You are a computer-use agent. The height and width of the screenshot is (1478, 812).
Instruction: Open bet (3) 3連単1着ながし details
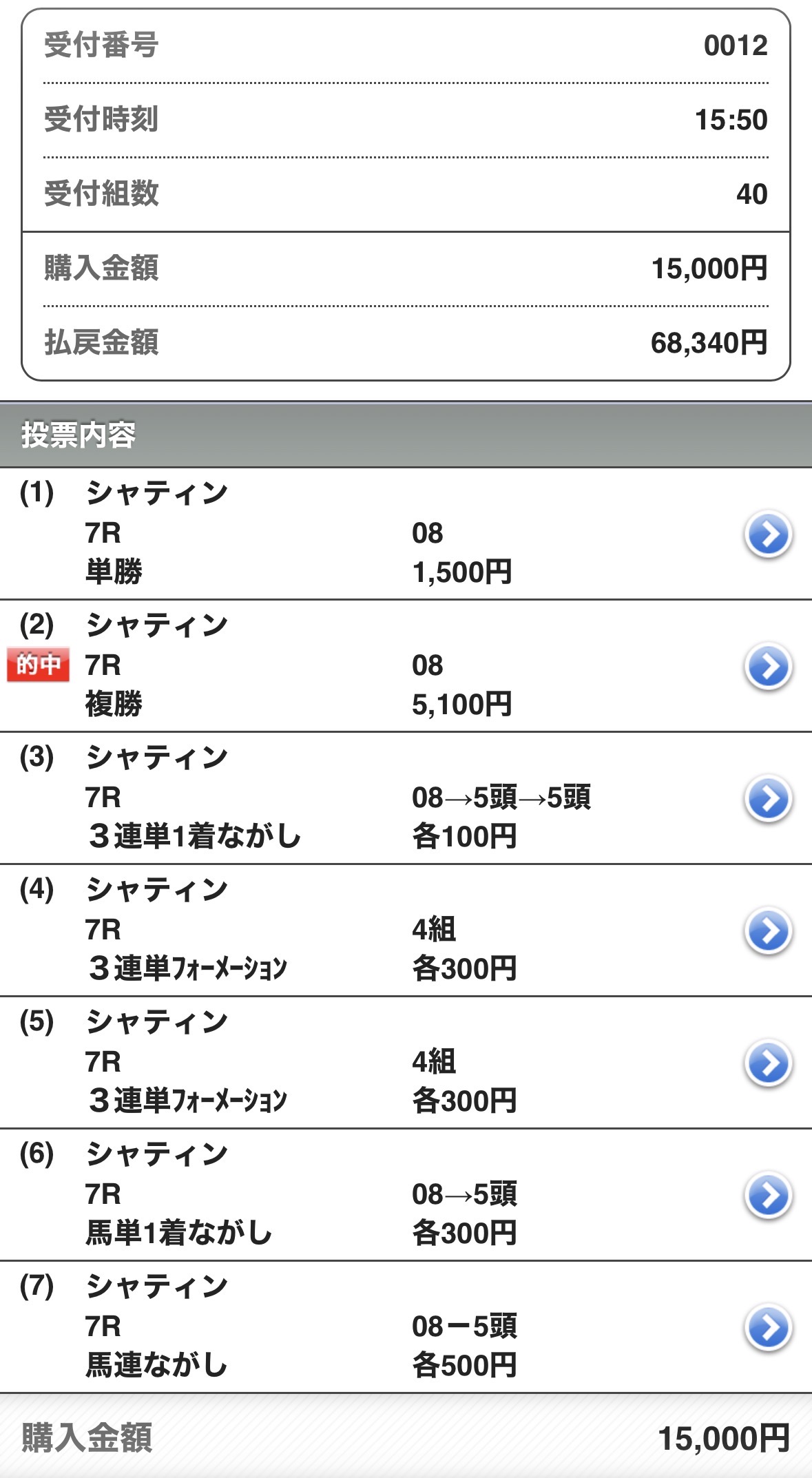pyautogui.click(x=768, y=798)
